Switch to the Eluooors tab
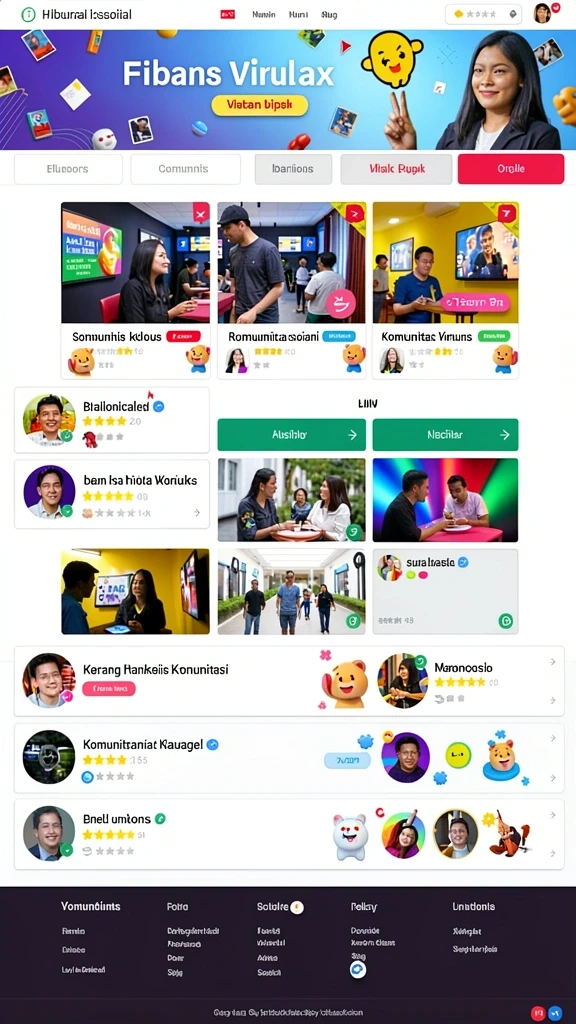 [68, 169]
